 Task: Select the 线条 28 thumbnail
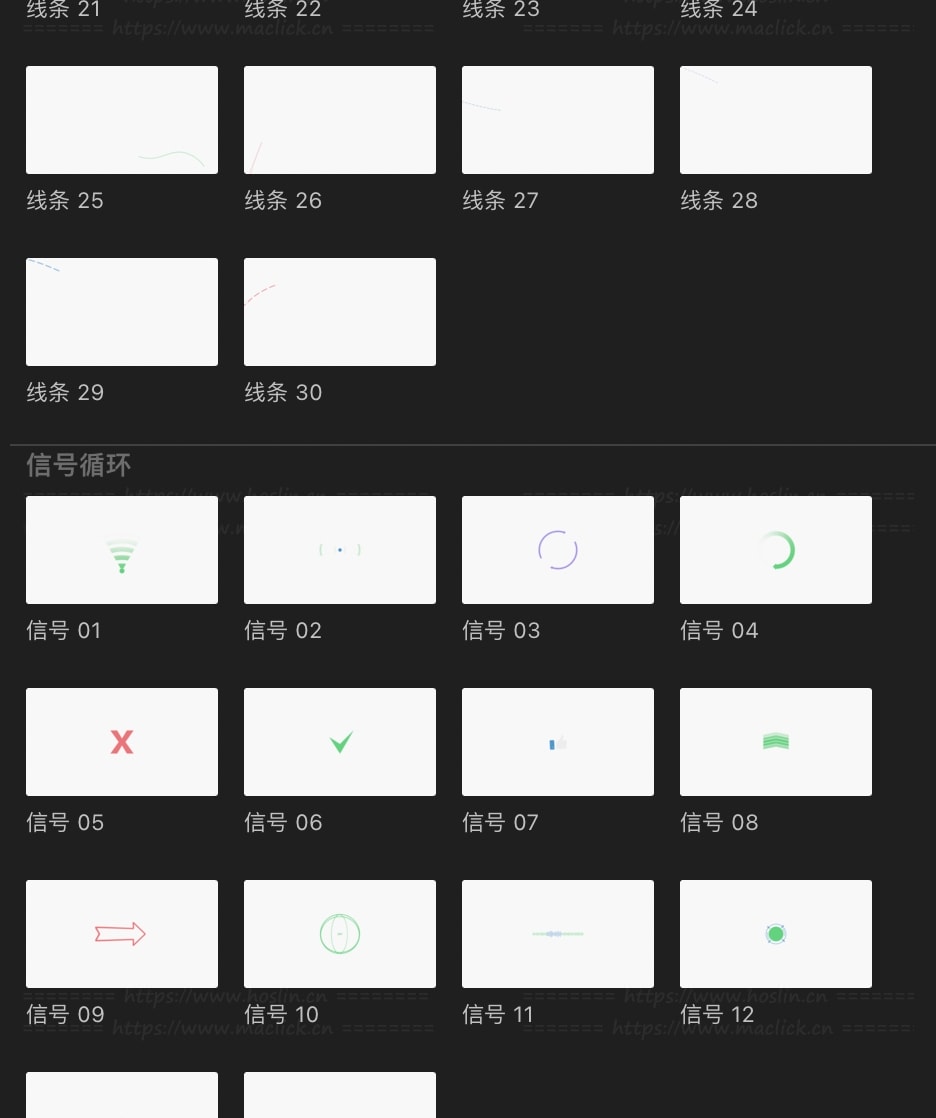[776, 120]
